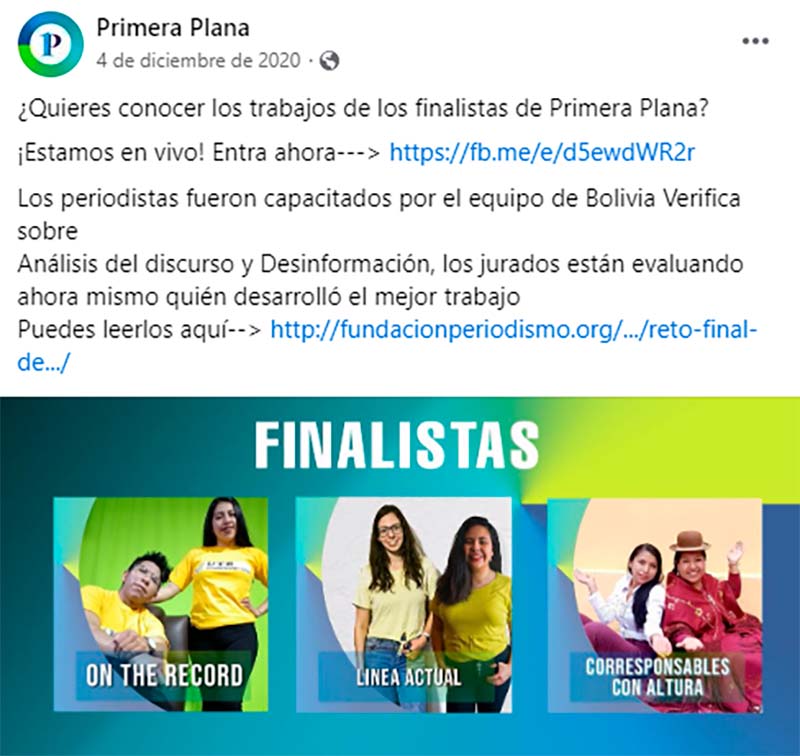Open the post's three-dot options menu
Image resolution: width=800 pixels, height=756 pixels.
(755, 42)
